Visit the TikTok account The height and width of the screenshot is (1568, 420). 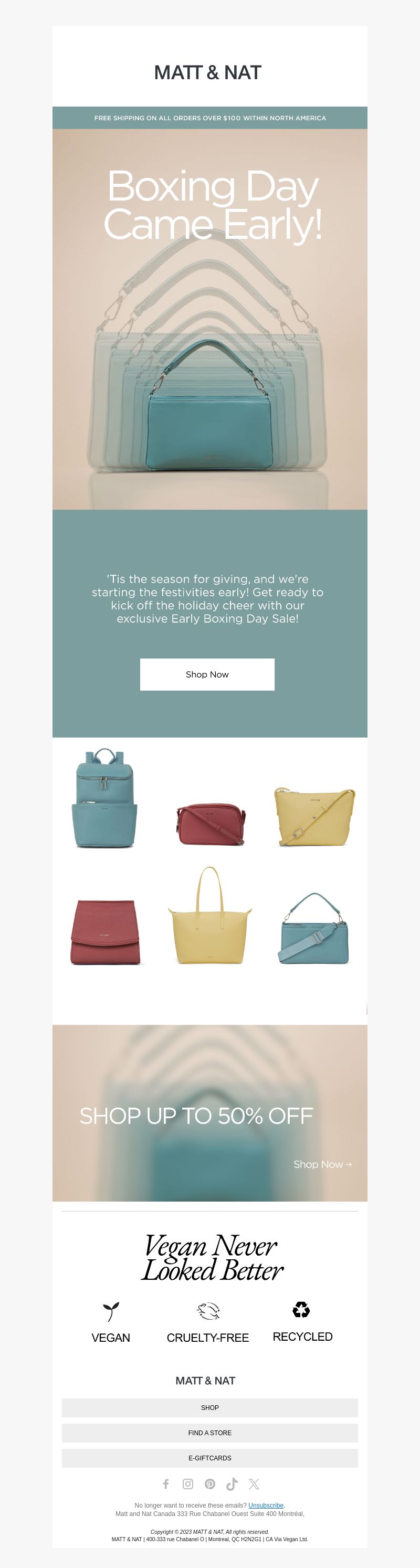pos(232,1484)
